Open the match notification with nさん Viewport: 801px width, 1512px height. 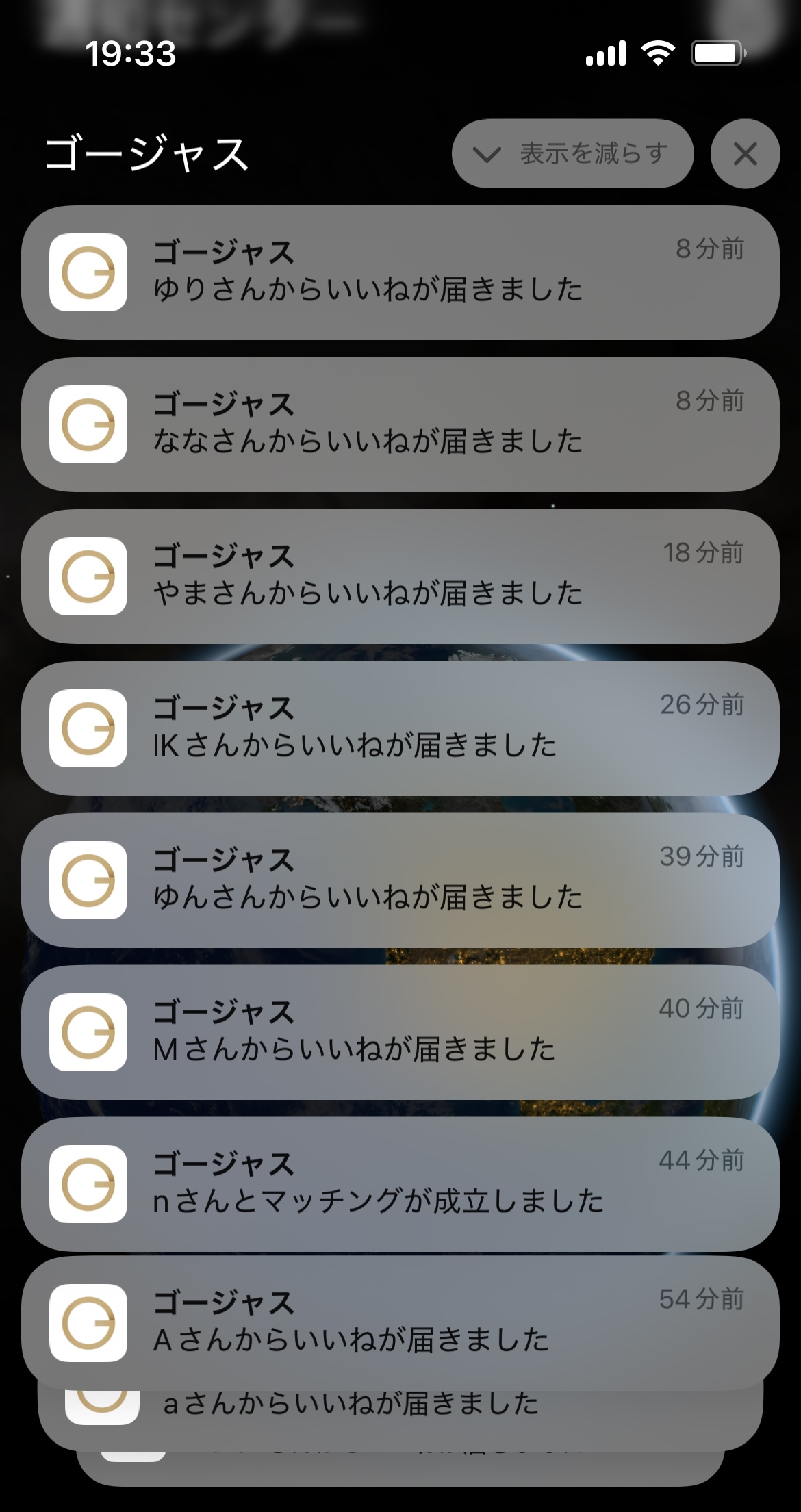point(400,1184)
